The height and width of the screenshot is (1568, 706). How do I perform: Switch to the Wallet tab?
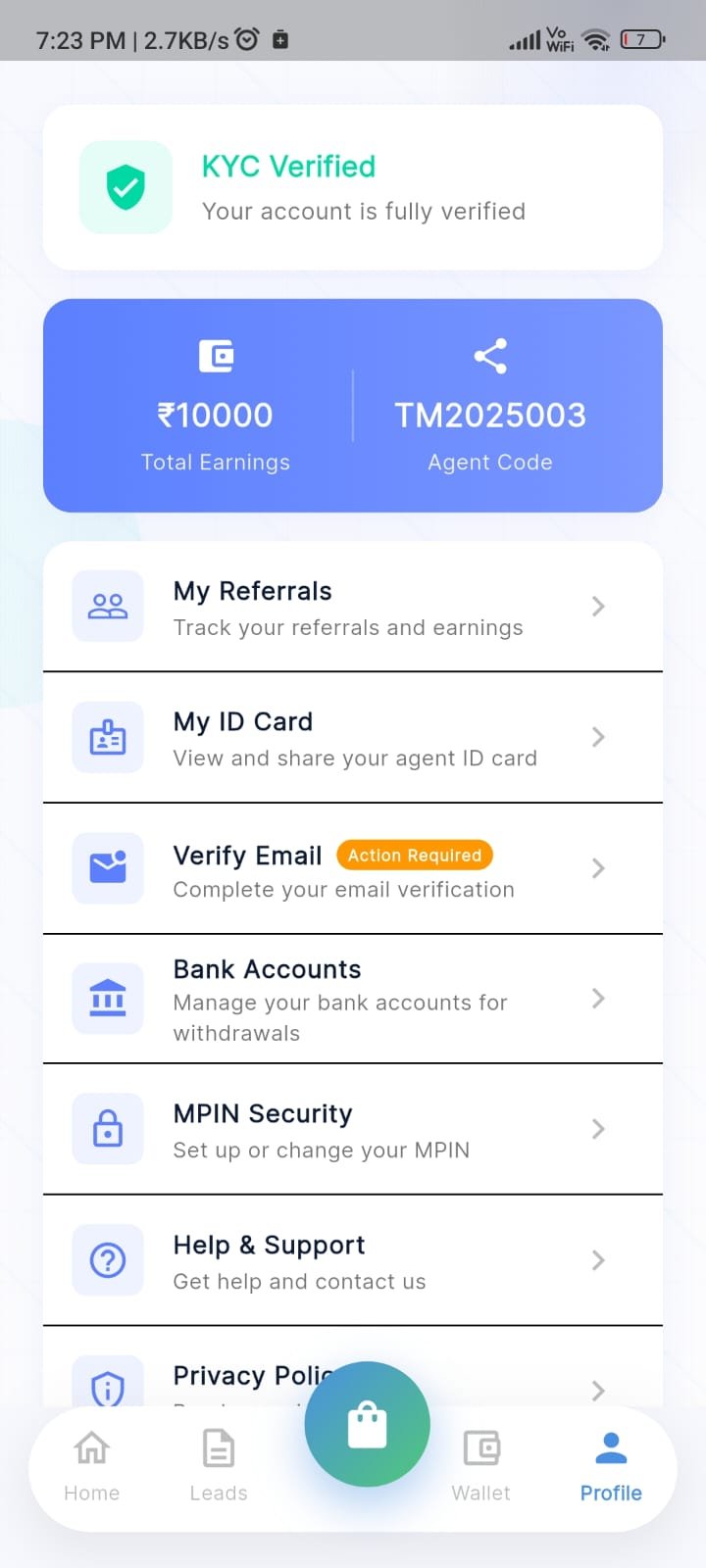[x=480, y=1465]
